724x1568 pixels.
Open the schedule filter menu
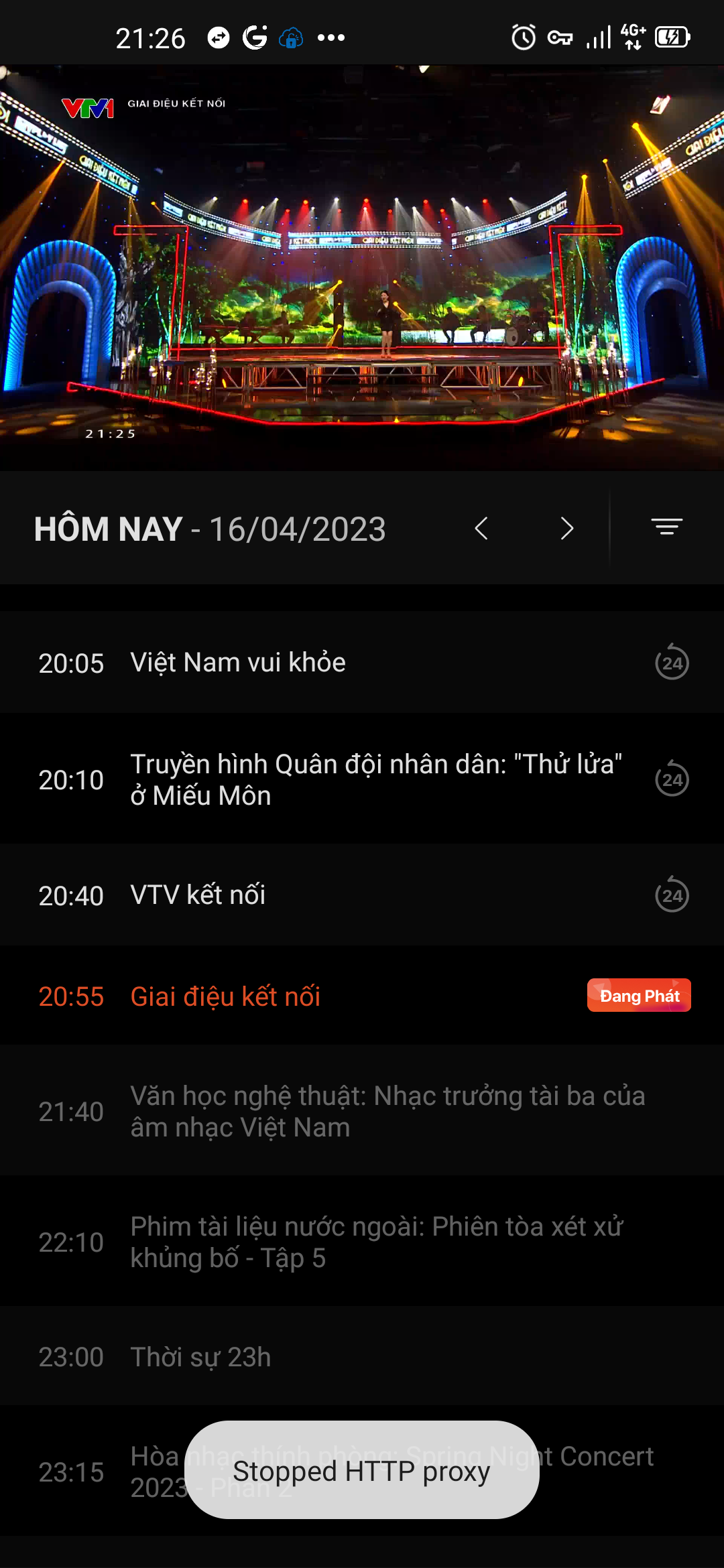[666, 527]
